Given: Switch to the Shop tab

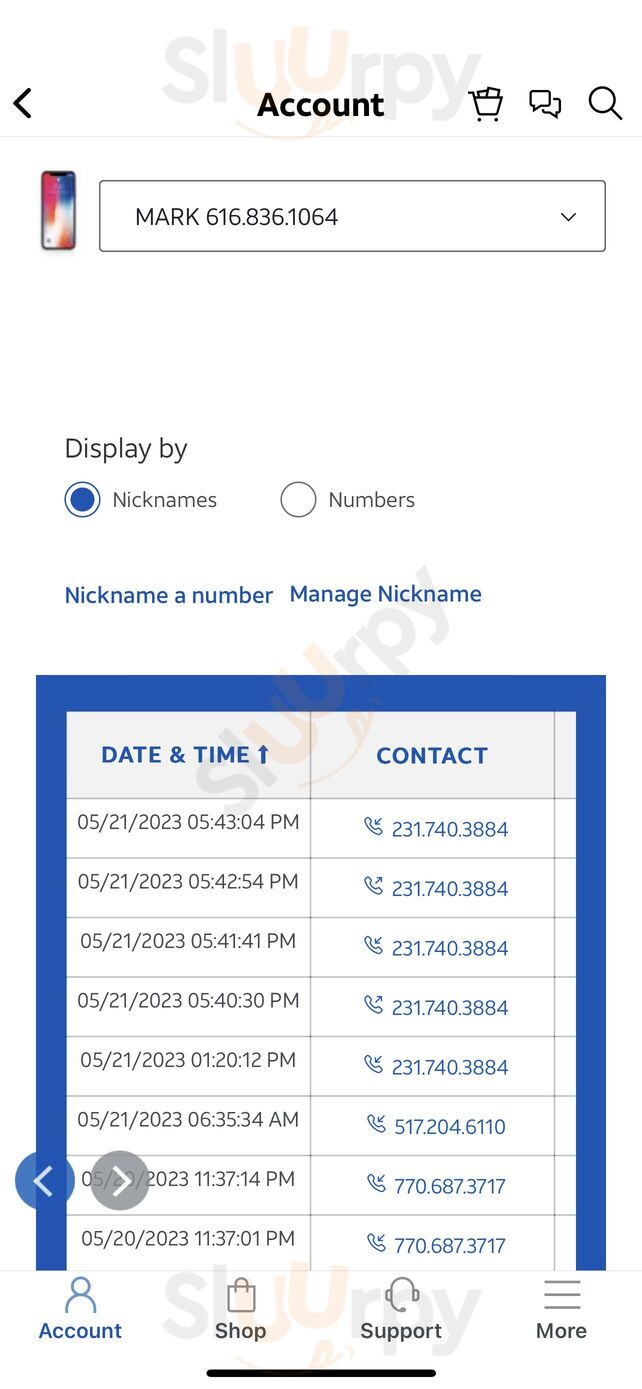Looking at the screenshot, I should (240, 1309).
